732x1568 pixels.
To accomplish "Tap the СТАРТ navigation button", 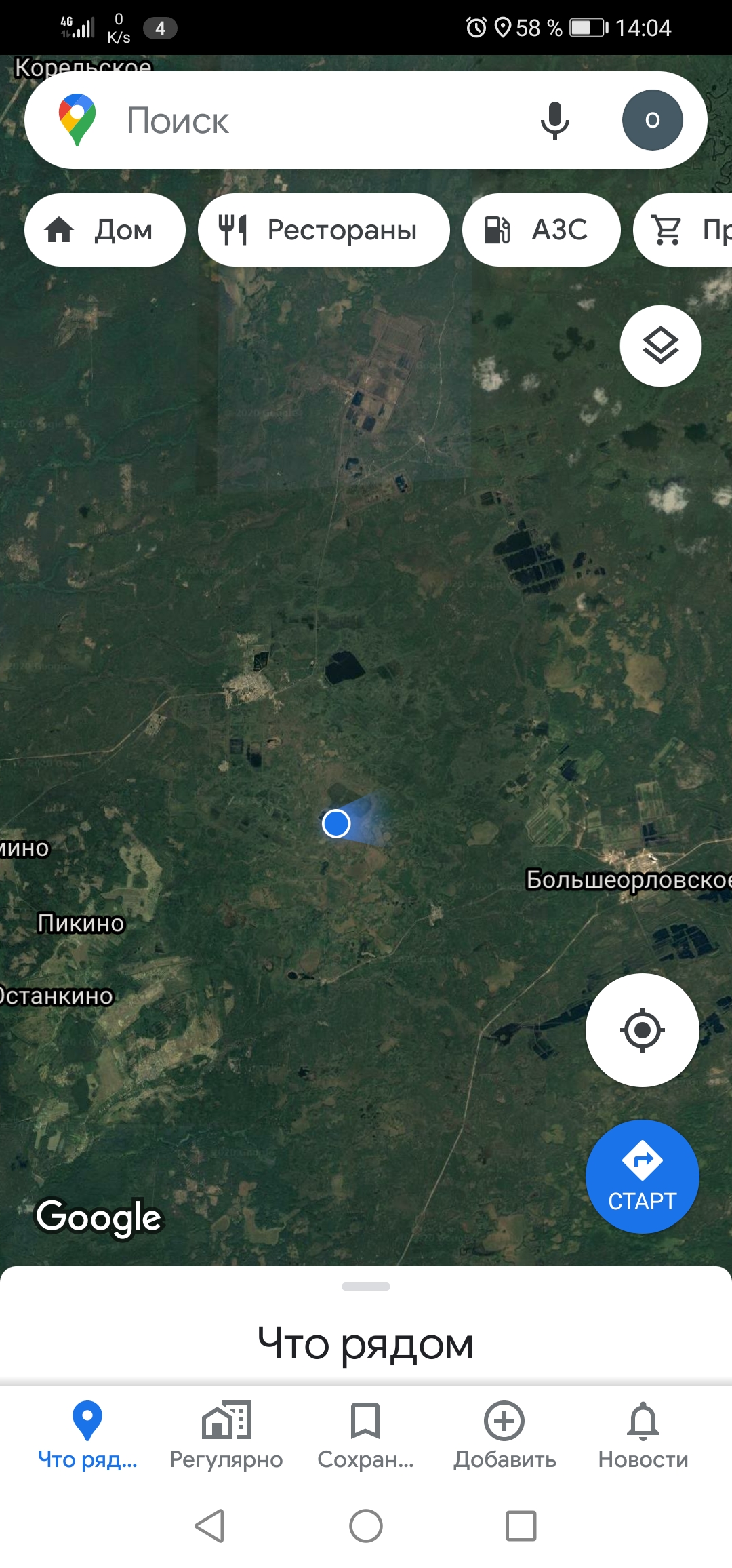I will [x=642, y=1177].
